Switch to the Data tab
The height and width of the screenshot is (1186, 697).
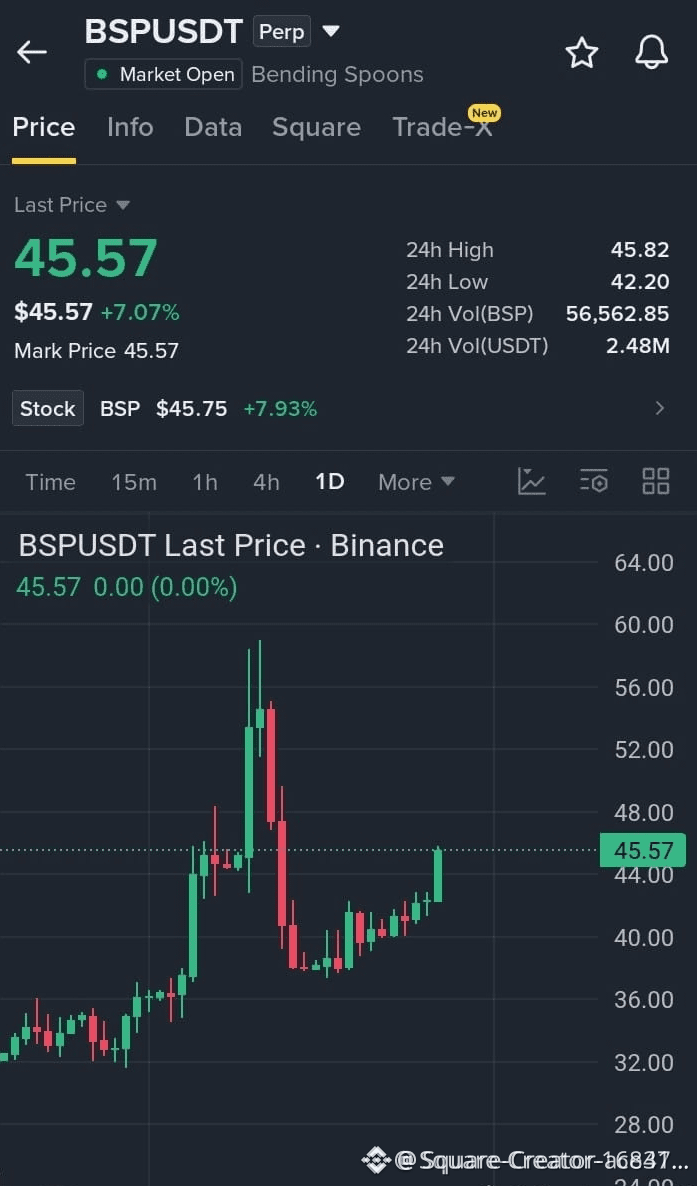pos(213,127)
